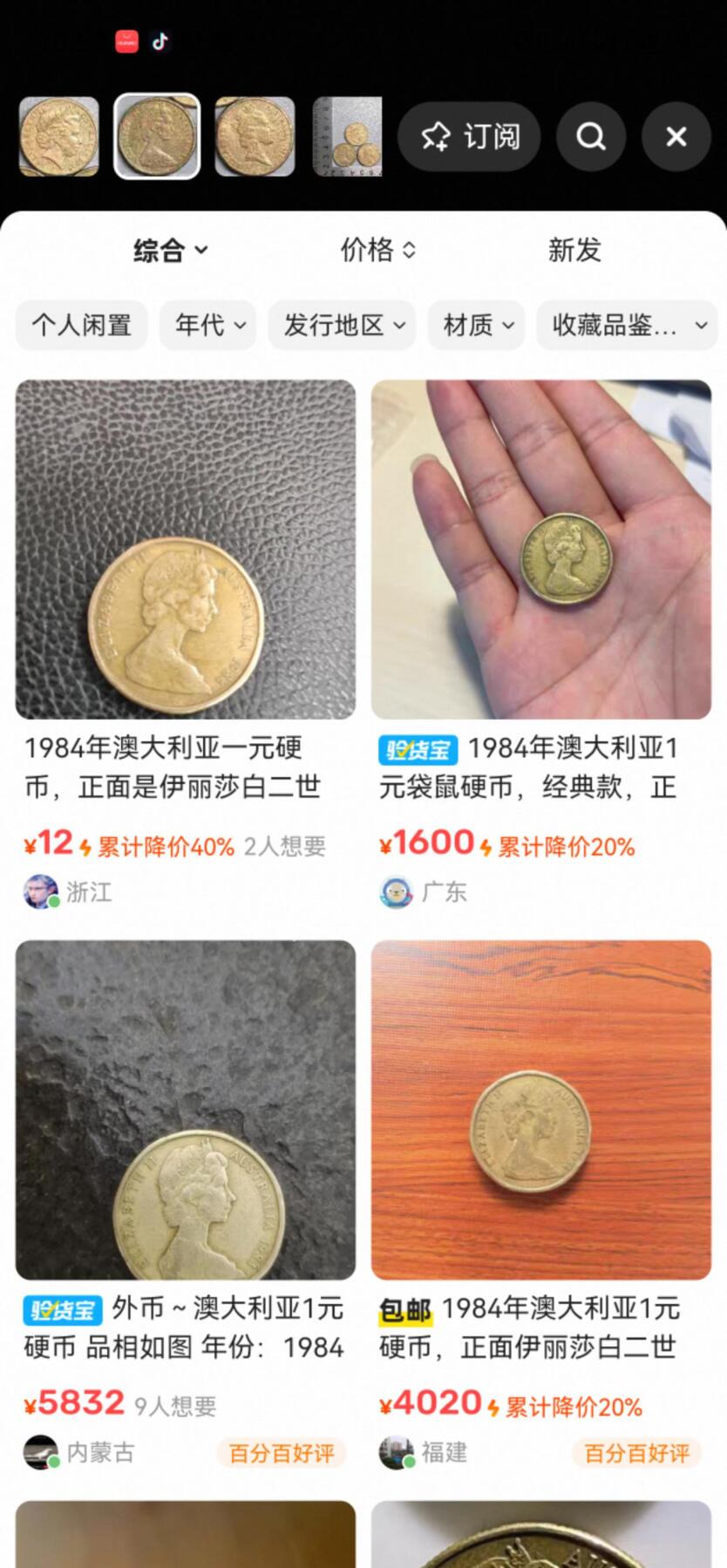Close the search results with the X icon

pyautogui.click(x=676, y=137)
